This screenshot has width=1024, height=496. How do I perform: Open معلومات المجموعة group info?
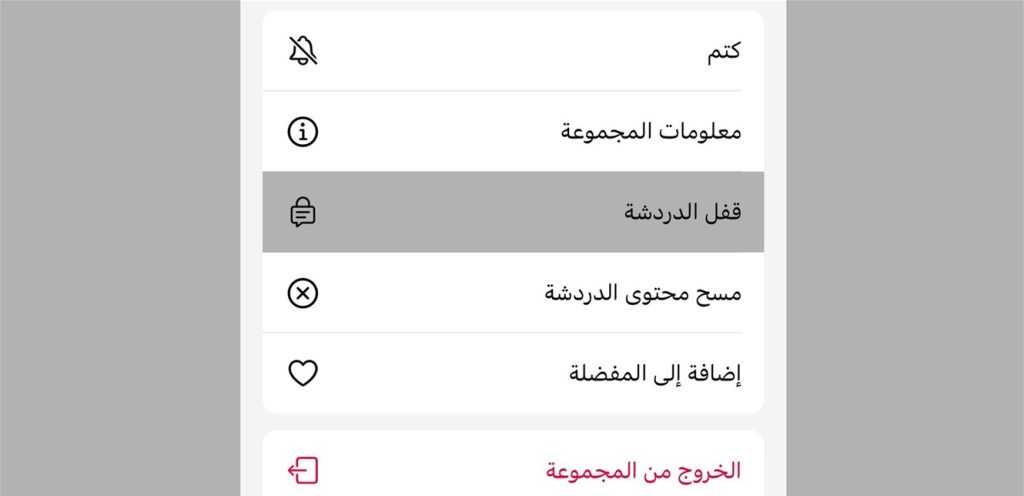point(513,131)
